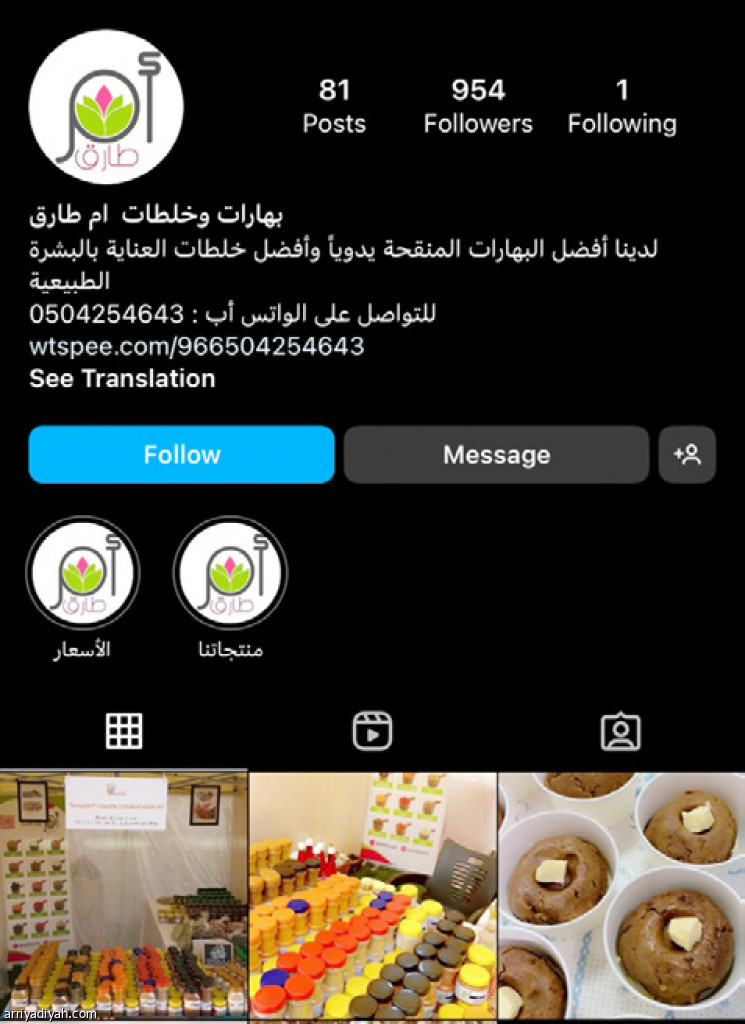Switch to the Reels tab
The width and height of the screenshot is (745, 1024).
tap(372, 732)
